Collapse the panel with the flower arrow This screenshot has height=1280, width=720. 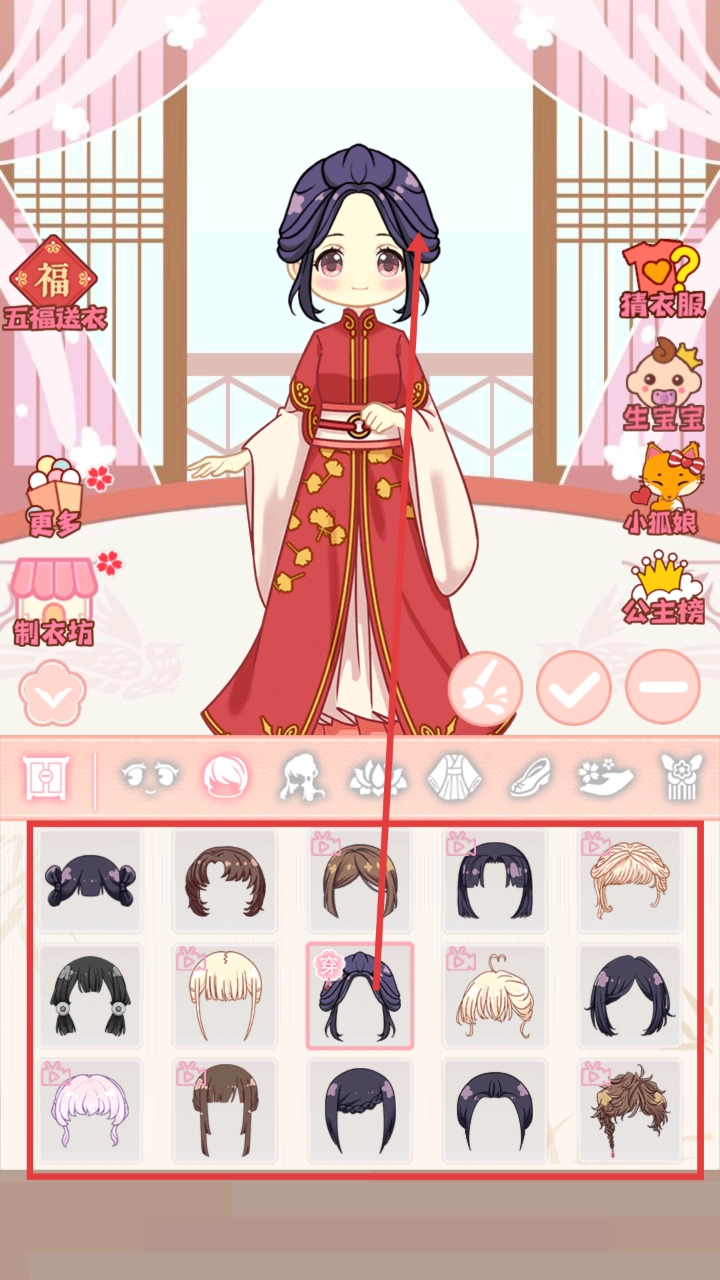[x=53, y=693]
